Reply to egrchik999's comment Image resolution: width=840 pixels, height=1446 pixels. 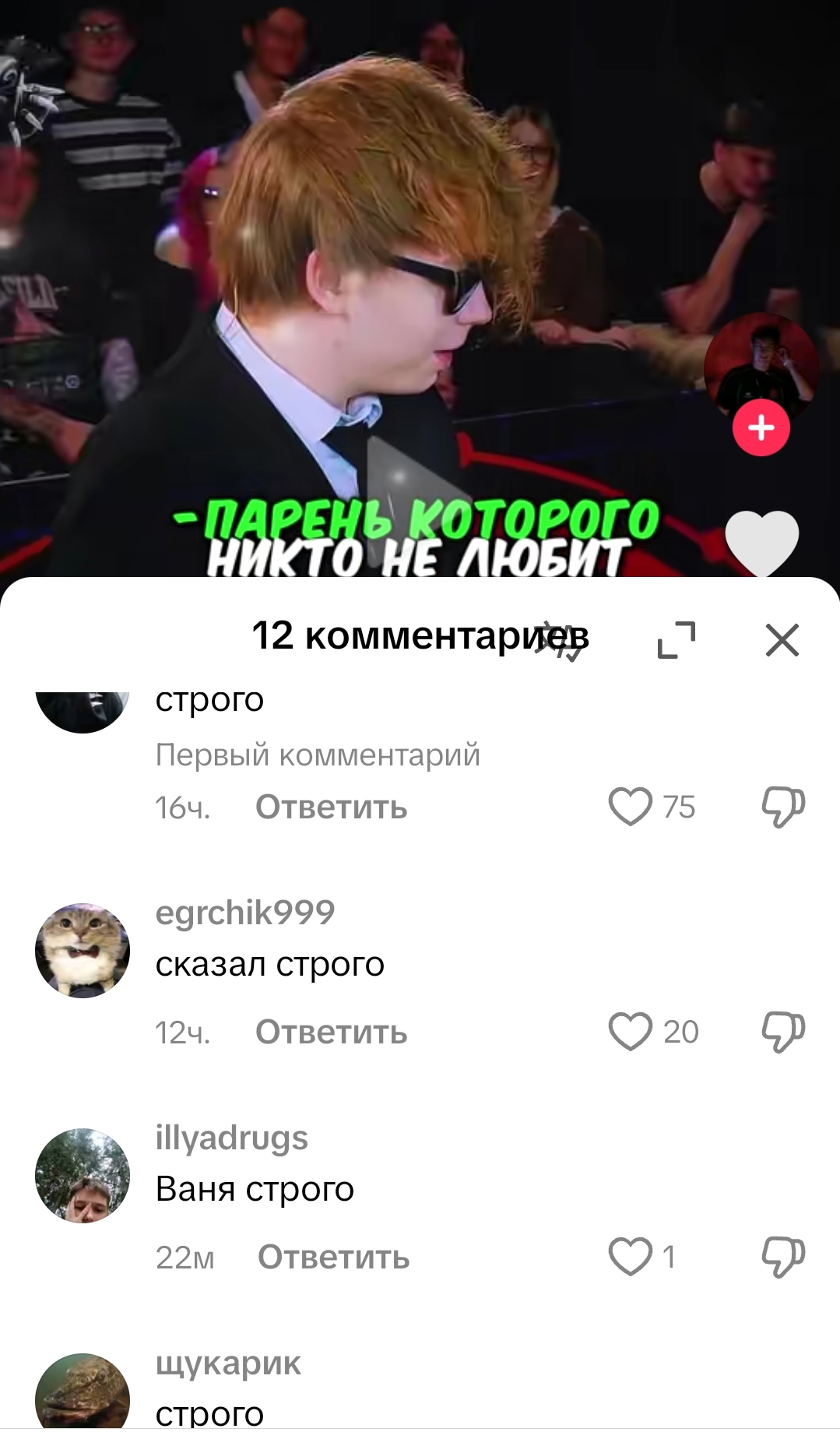tap(331, 1033)
